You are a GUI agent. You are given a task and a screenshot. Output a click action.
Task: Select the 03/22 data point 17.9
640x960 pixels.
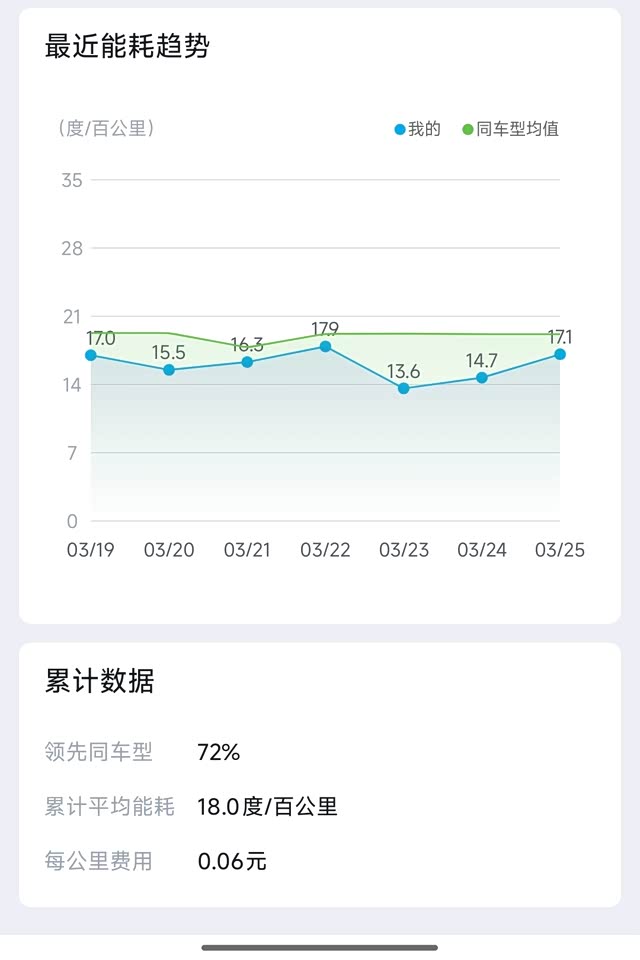click(325, 346)
